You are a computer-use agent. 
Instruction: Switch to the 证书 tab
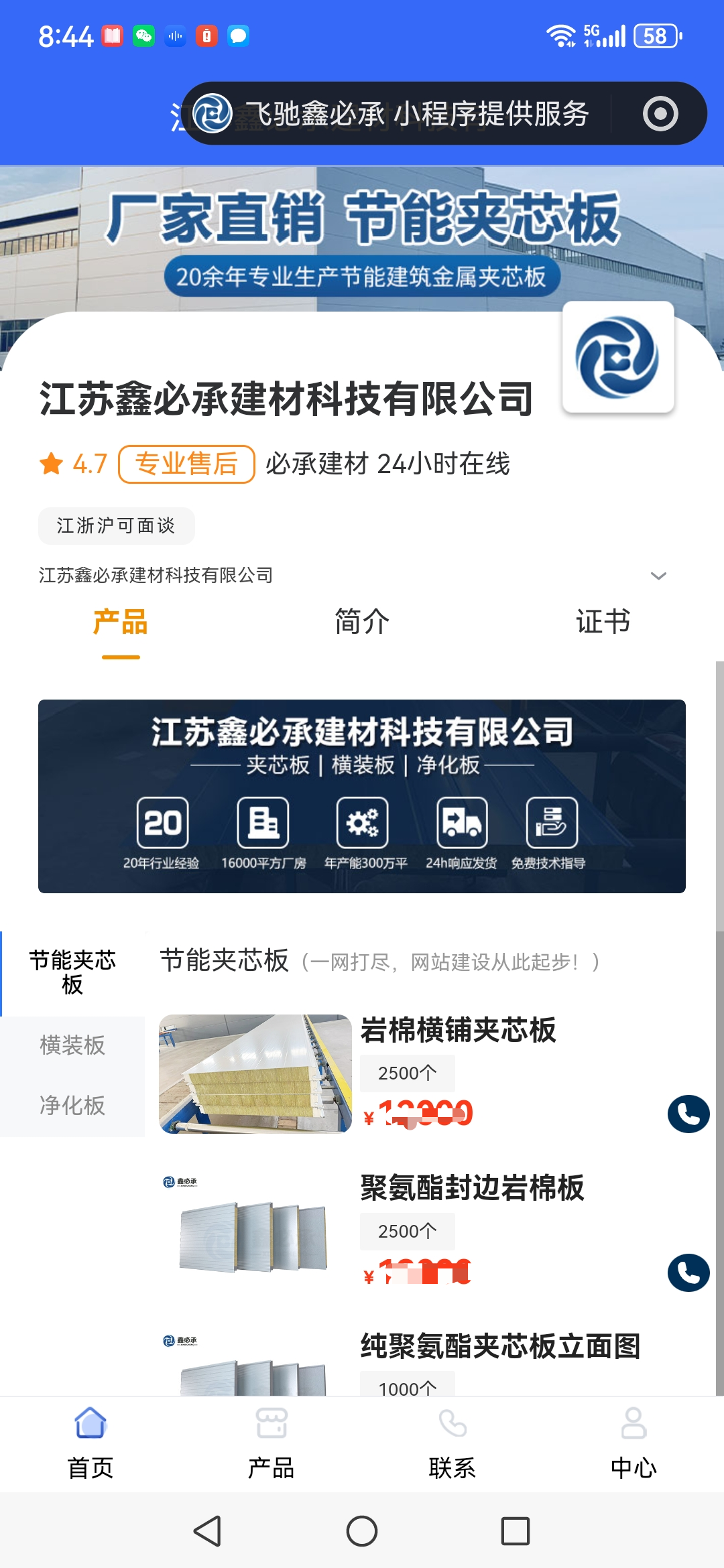coord(603,622)
